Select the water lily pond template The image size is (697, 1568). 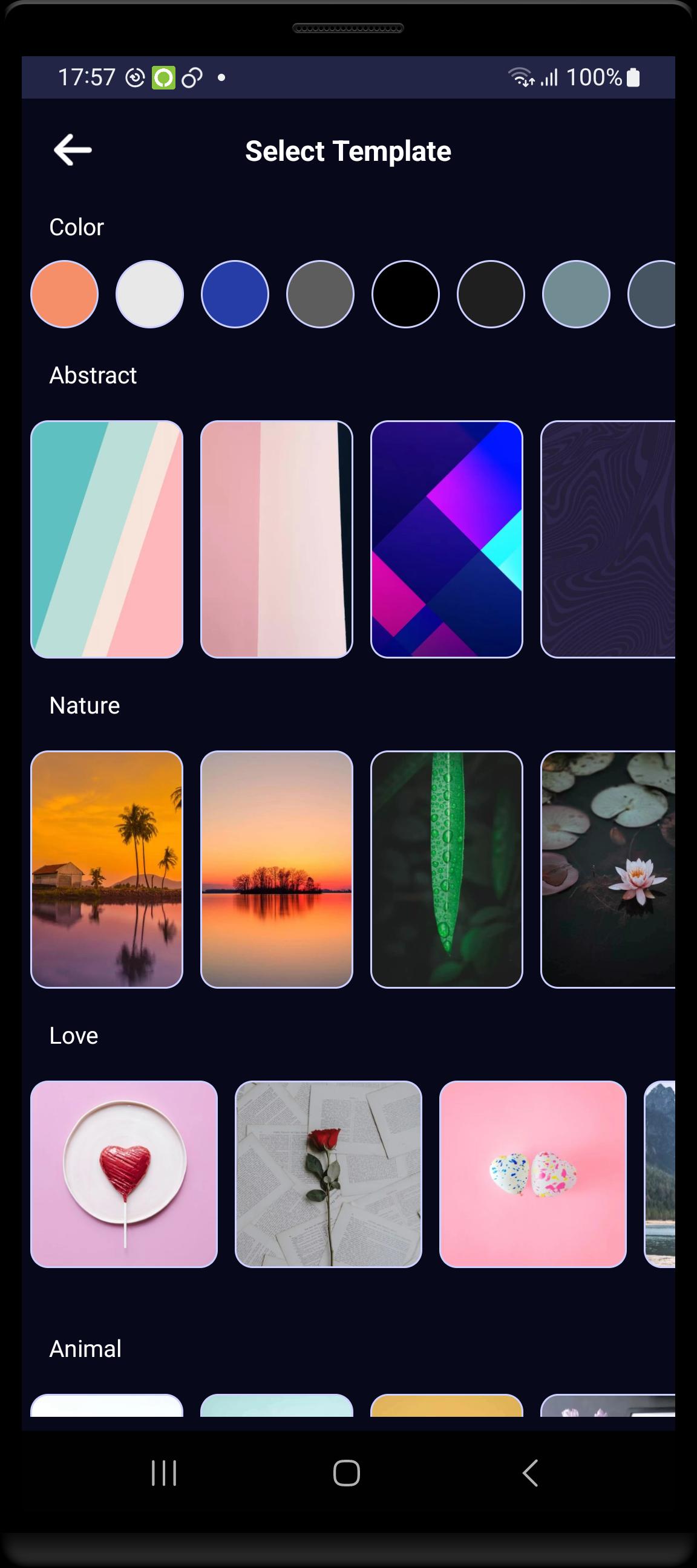coord(608,869)
